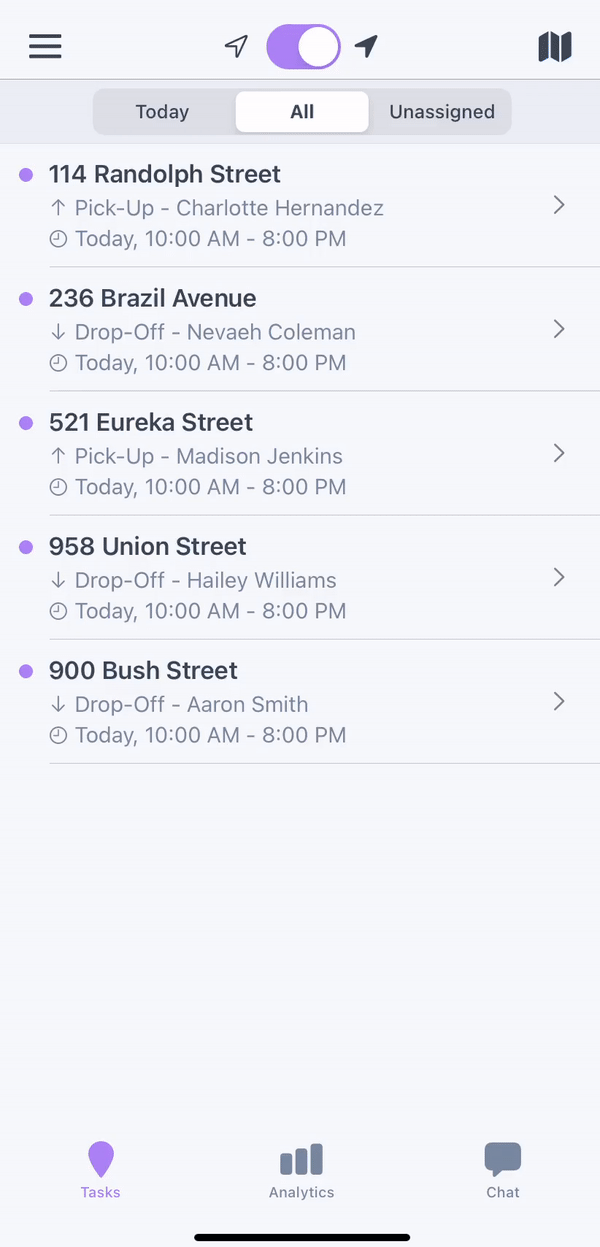This screenshot has height=1247, width=600.
Task: Open the hamburger drawer menu
Action: [45, 47]
